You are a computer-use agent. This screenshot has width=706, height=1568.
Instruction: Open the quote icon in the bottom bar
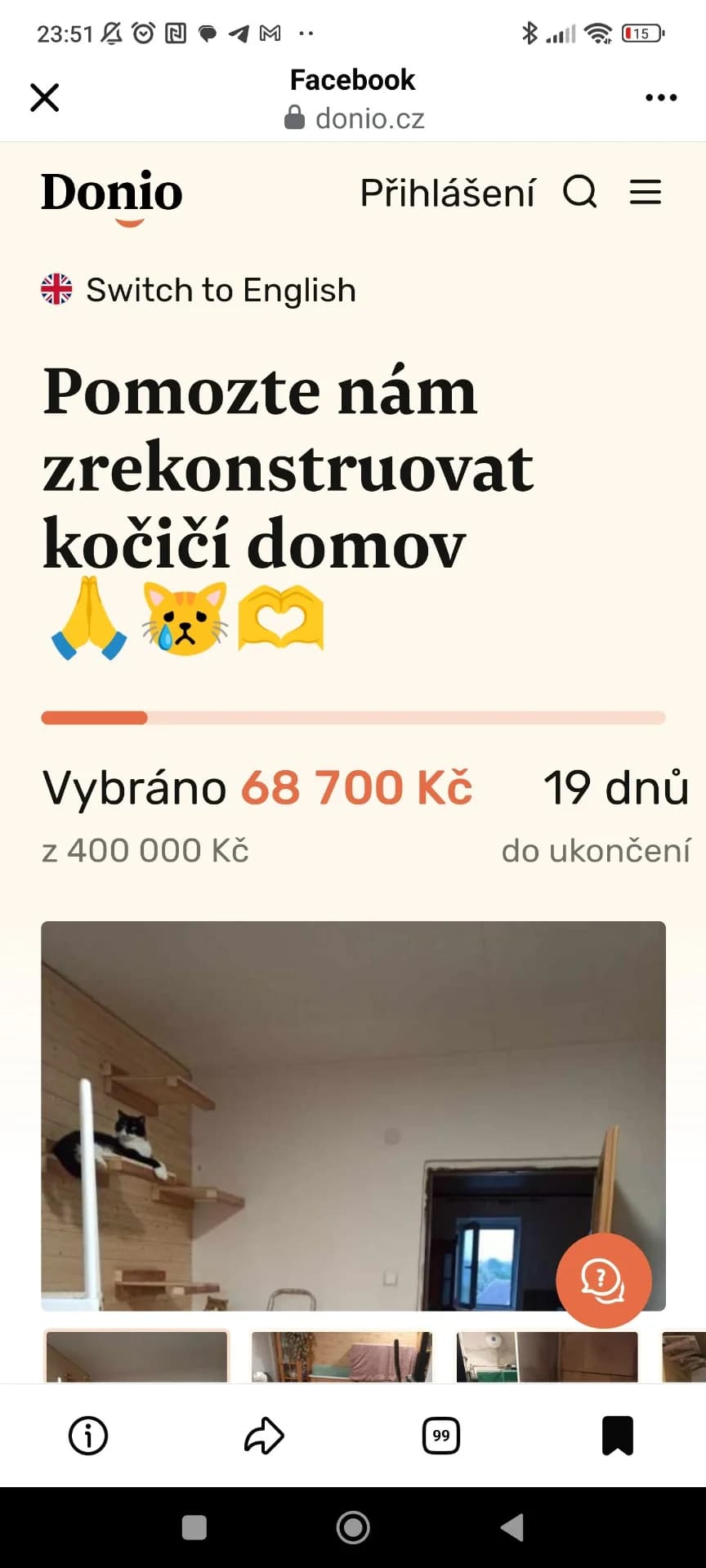click(x=441, y=1435)
